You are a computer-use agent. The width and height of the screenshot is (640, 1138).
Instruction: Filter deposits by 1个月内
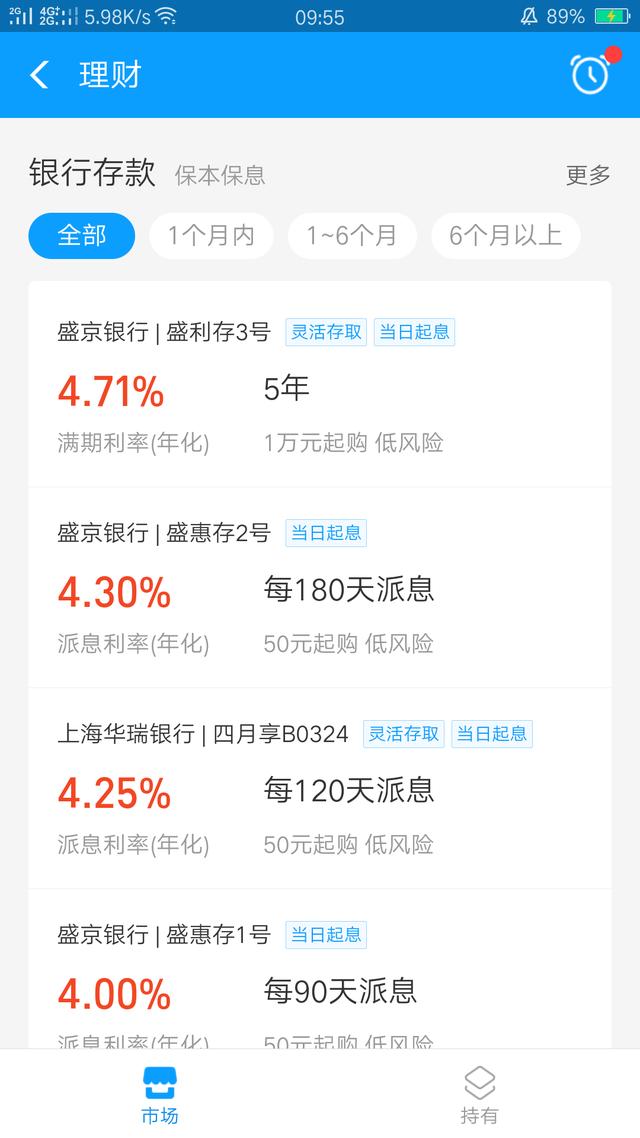(211, 236)
